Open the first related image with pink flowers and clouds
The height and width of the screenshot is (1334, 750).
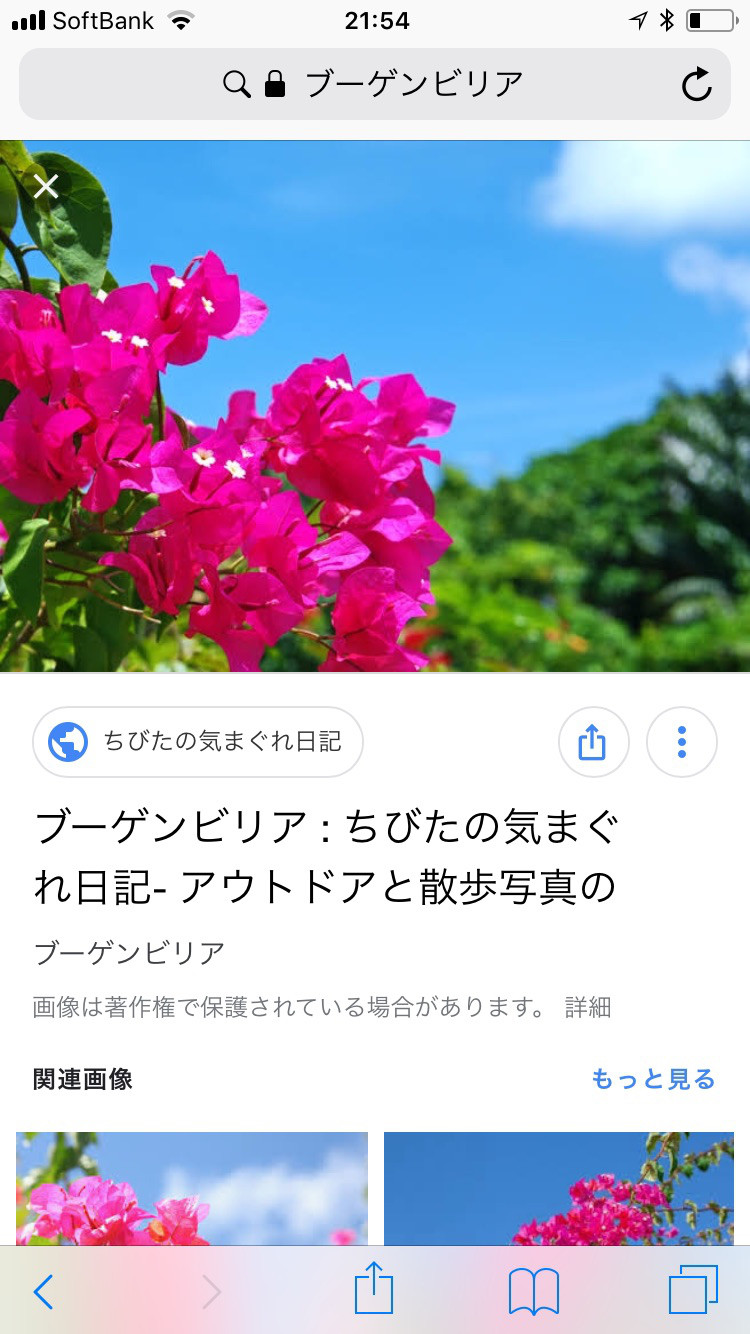192,1188
